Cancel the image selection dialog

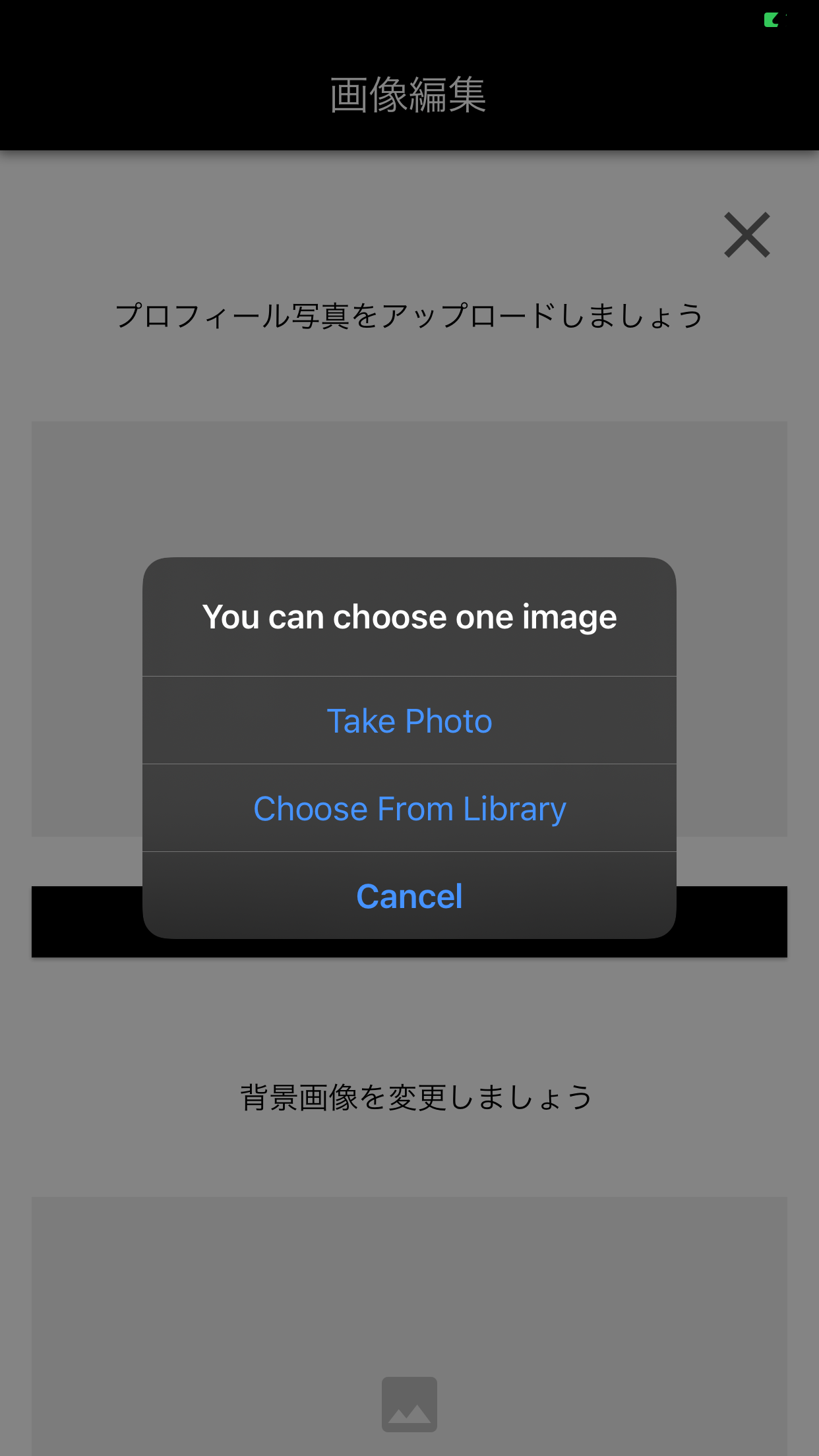click(x=409, y=896)
